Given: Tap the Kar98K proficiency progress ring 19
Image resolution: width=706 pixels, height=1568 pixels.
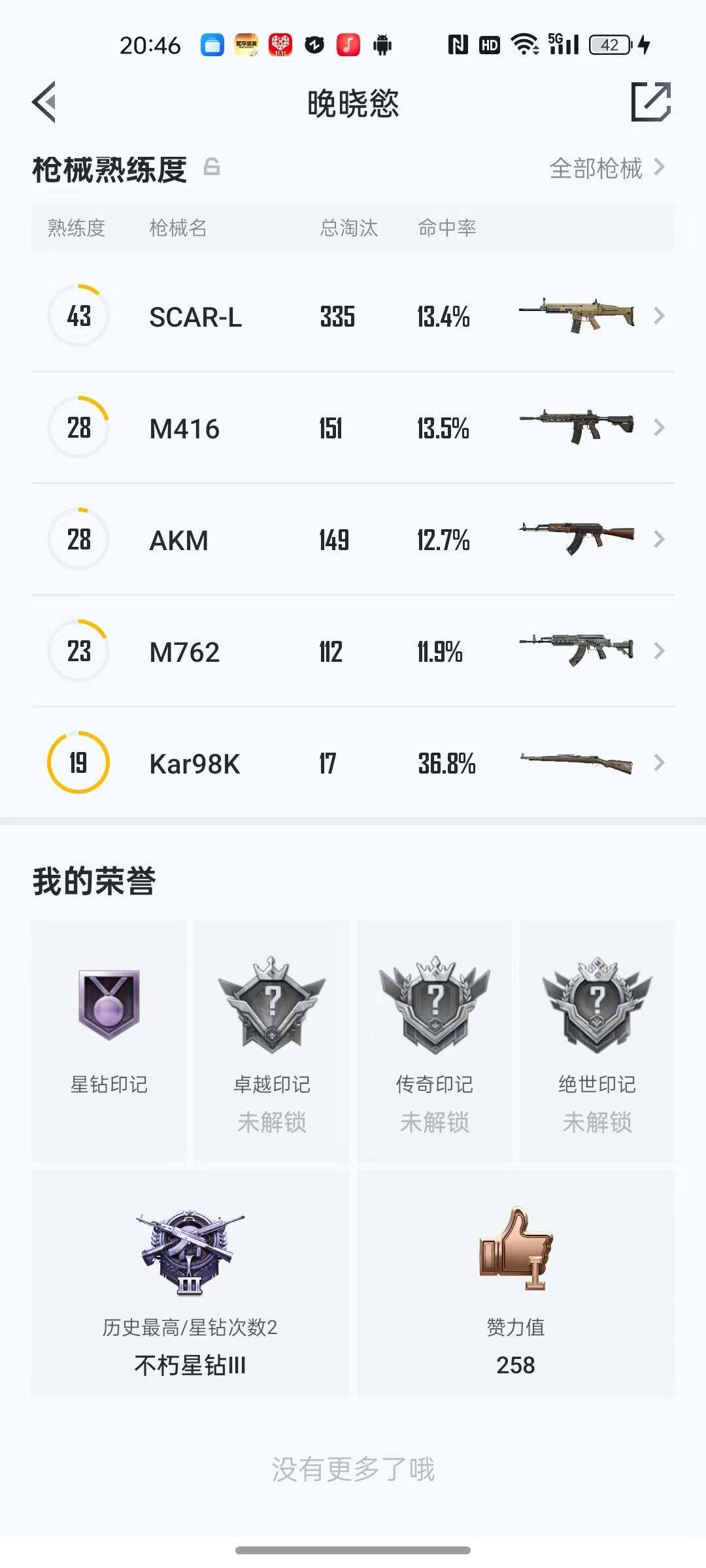Looking at the screenshot, I should [x=77, y=762].
